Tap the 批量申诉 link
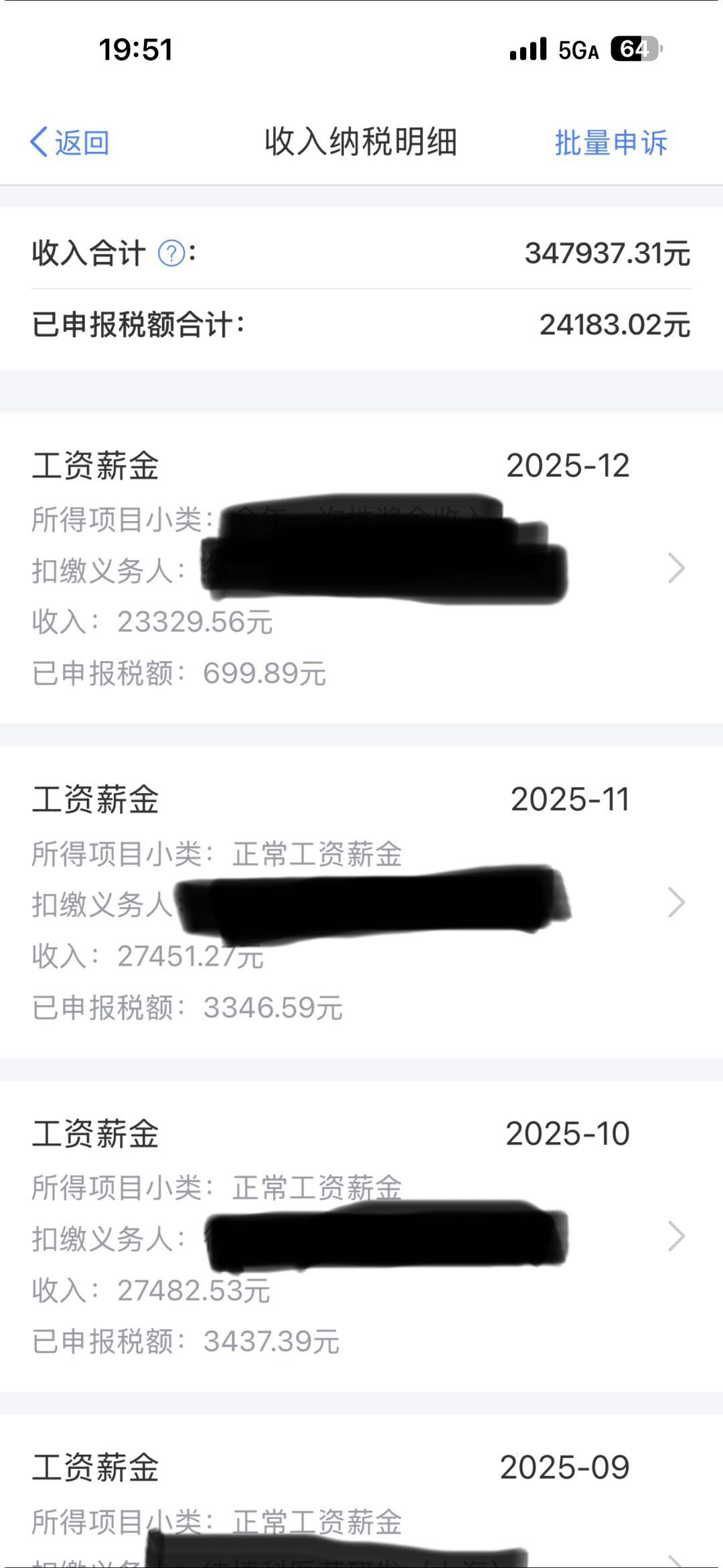This screenshot has width=723, height=1568. pos(611,143)
